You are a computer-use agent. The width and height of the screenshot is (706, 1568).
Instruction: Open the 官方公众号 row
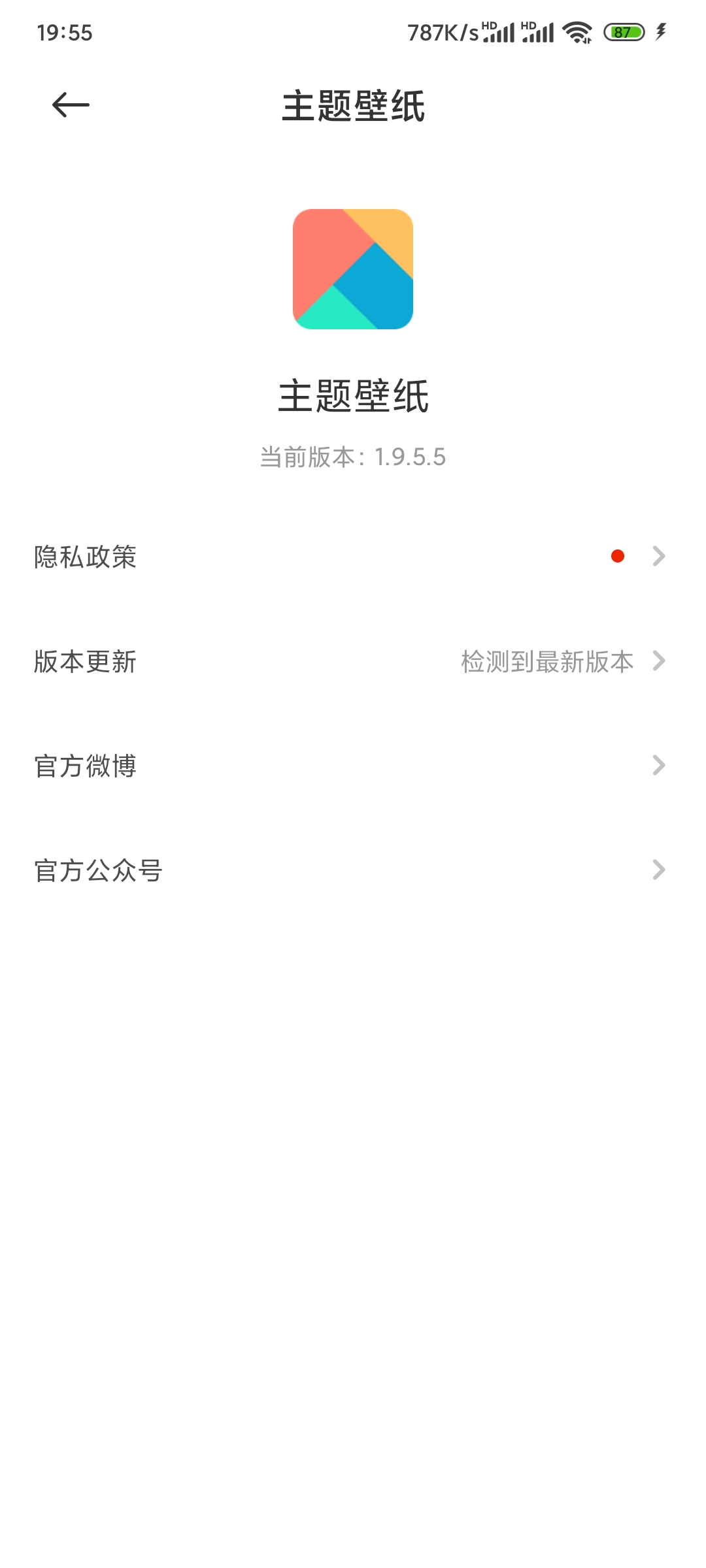click(353, 870)
